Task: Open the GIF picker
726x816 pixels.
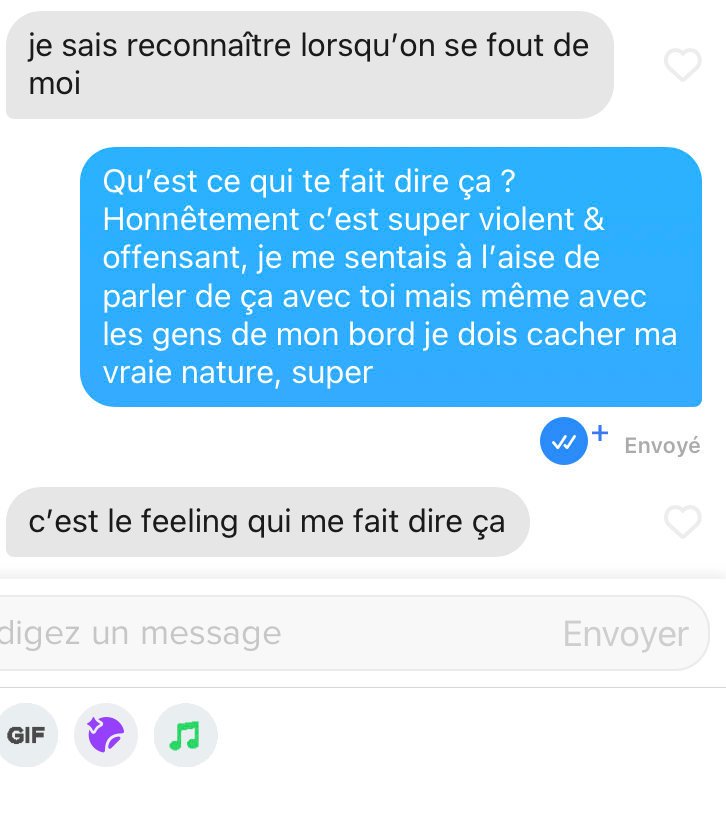Action: point(26,736)
